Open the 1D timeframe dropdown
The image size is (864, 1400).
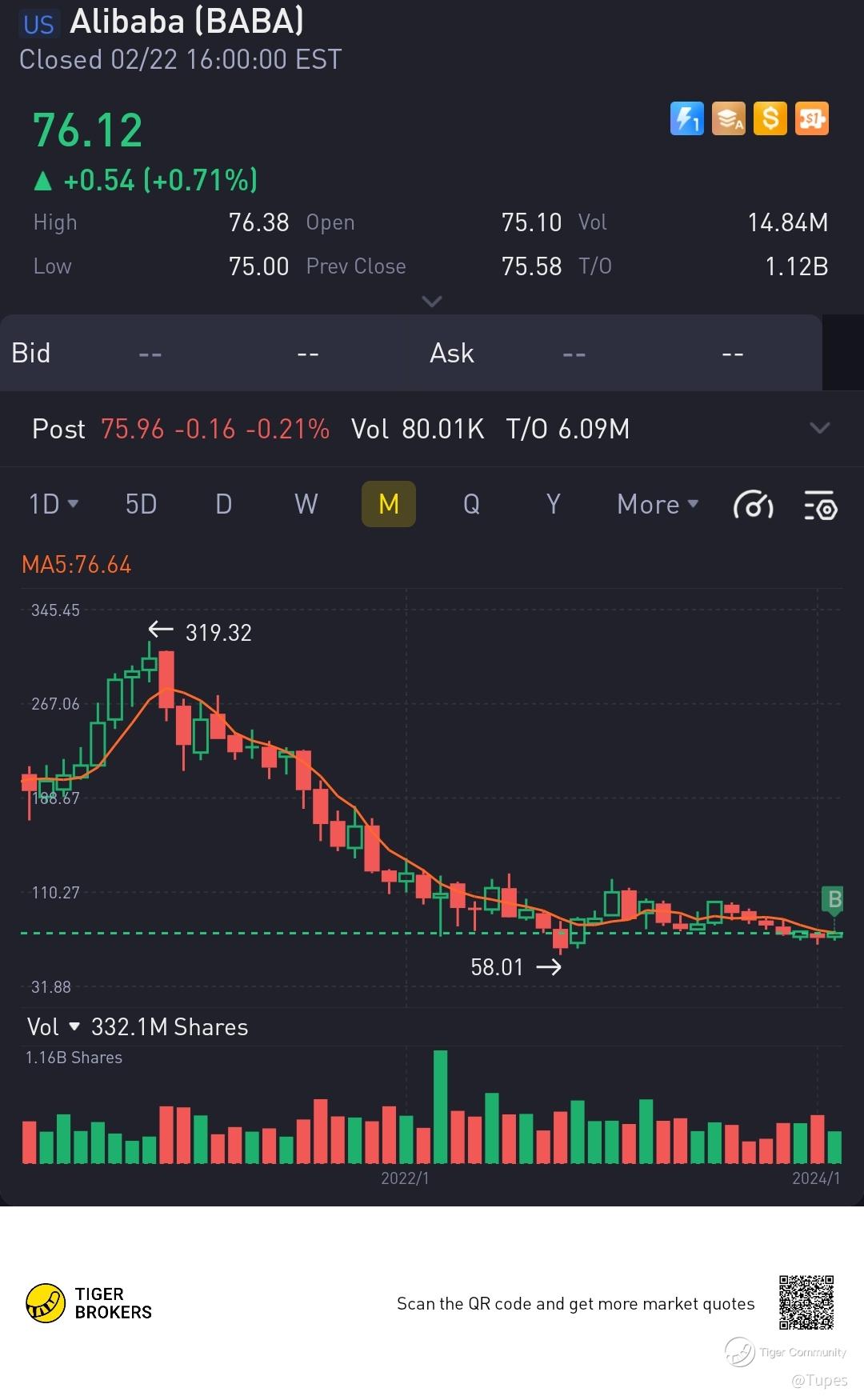[54, 504]
